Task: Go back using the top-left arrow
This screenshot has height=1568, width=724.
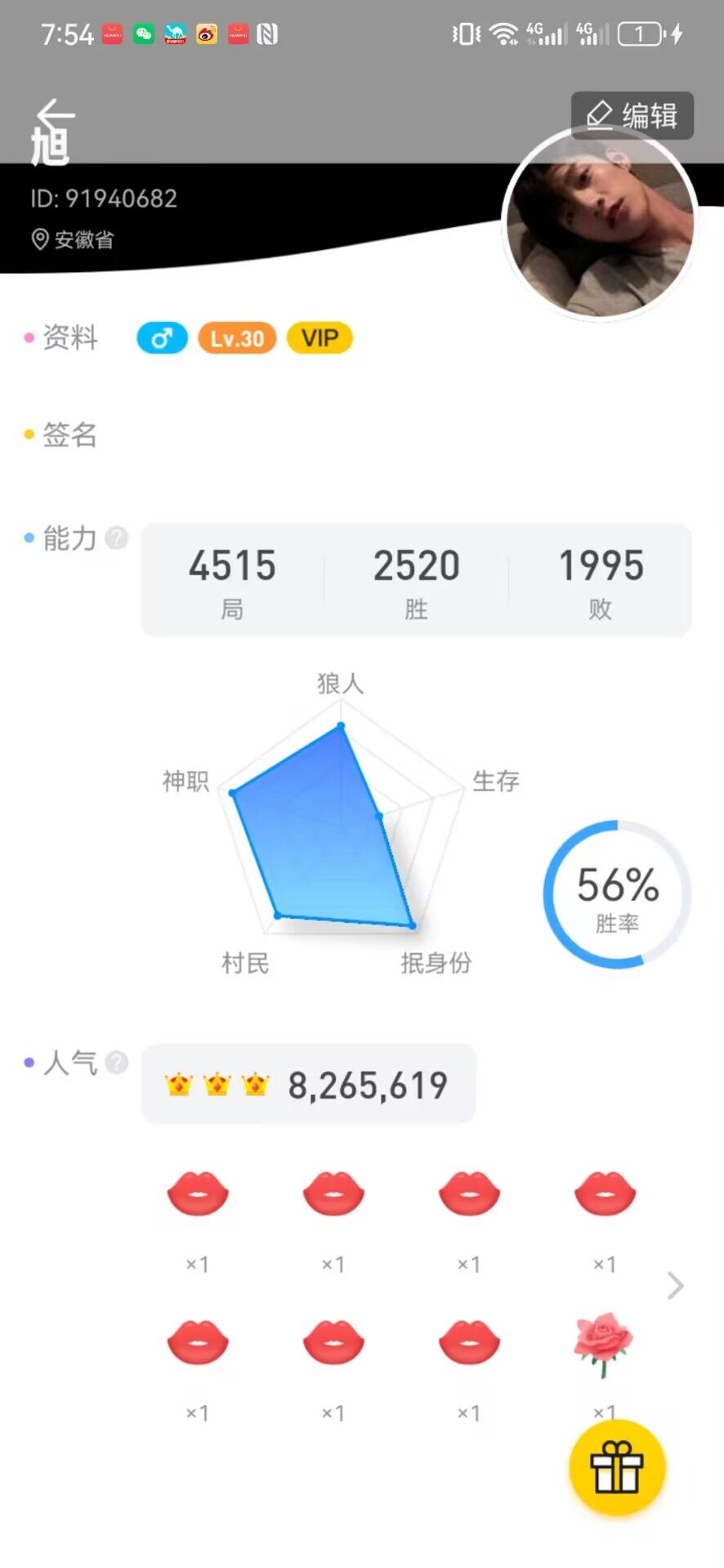Action: click(56, 115)
